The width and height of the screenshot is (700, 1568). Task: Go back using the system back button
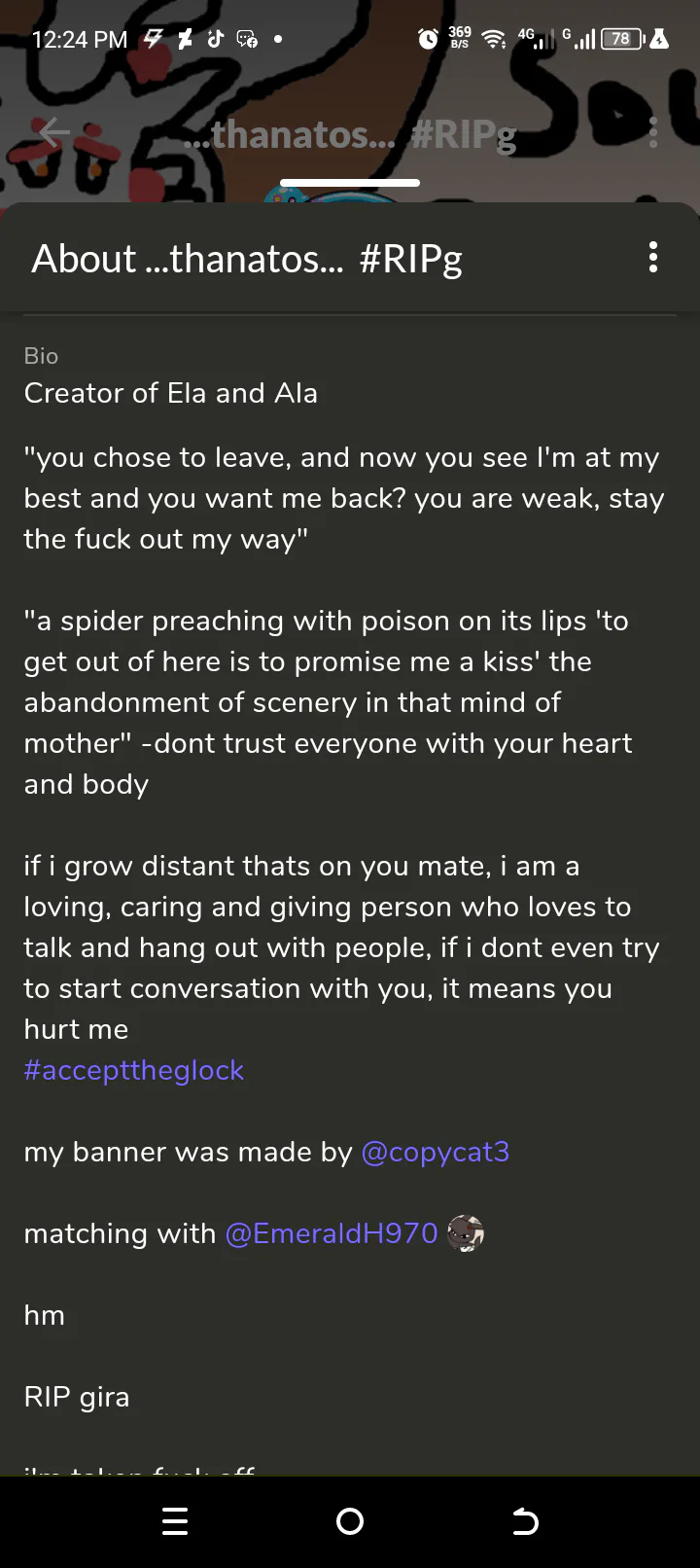[x=525, y=1521]
